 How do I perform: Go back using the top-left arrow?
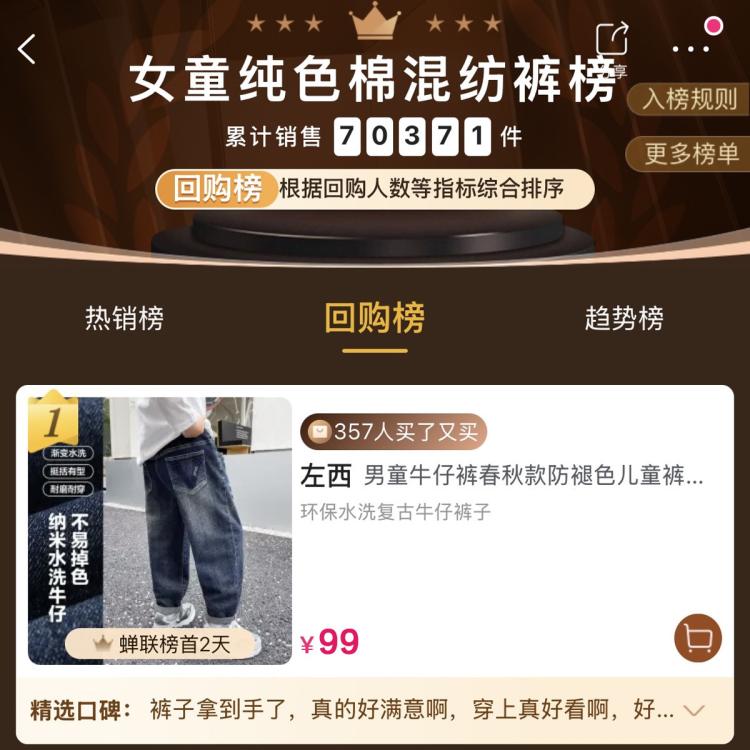[27, 48]
